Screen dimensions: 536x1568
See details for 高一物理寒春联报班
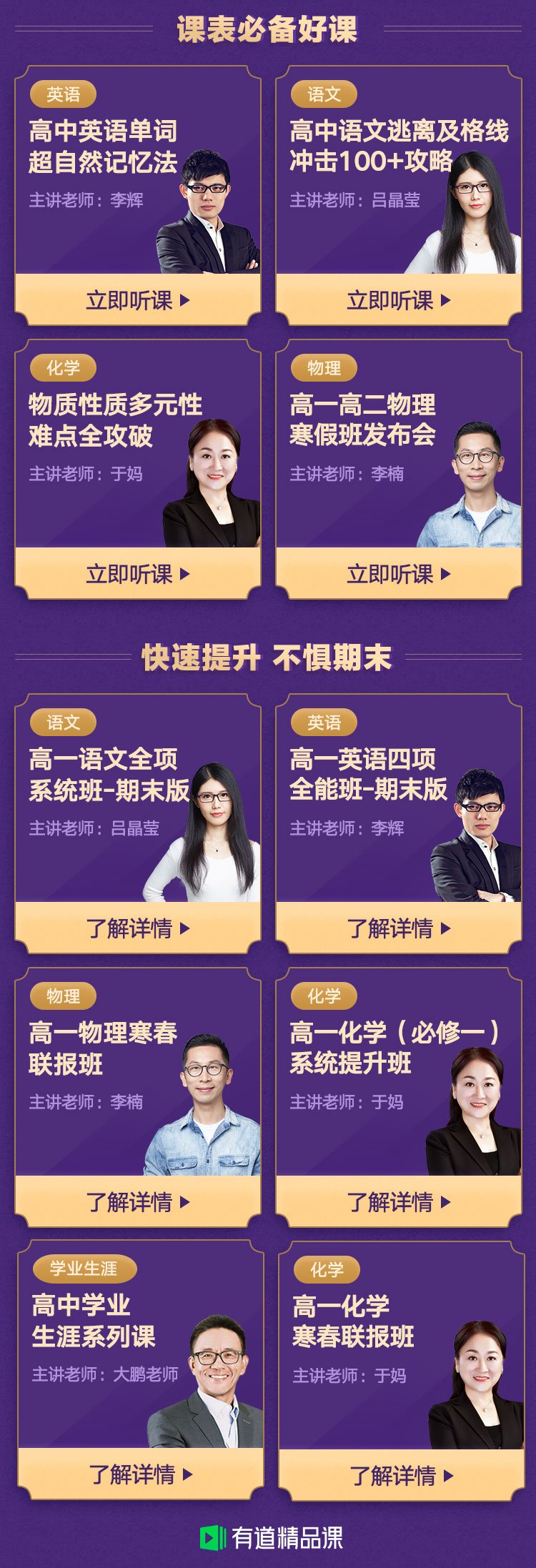coord(138,1202)
